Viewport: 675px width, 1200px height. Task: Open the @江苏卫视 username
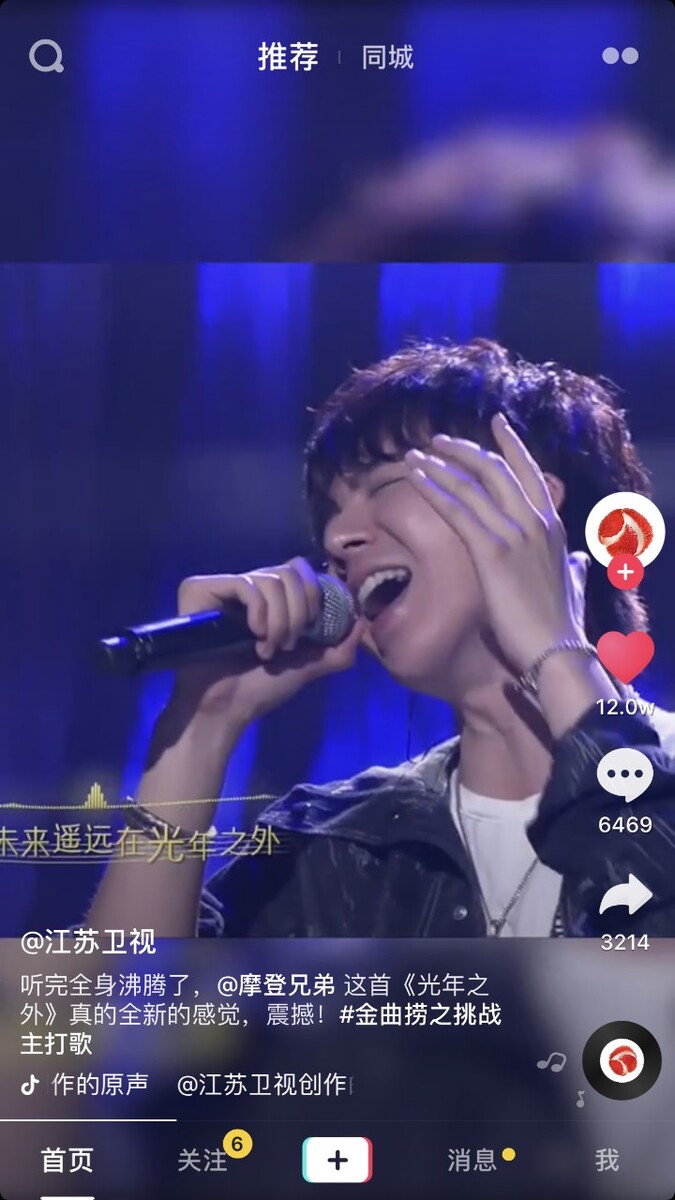pyautogui.click(x=88, y=943)
